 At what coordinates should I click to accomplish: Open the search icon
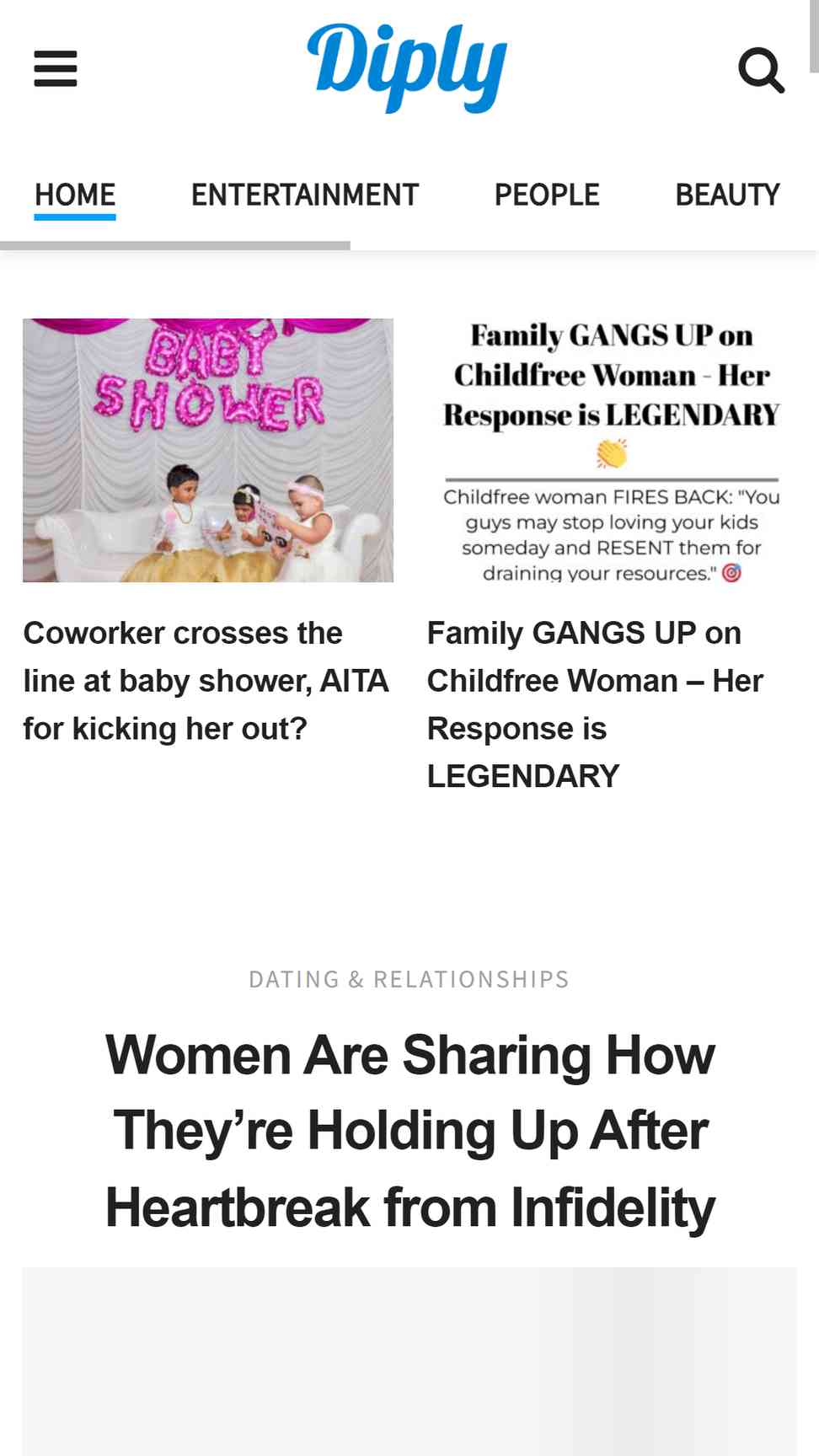762,70
